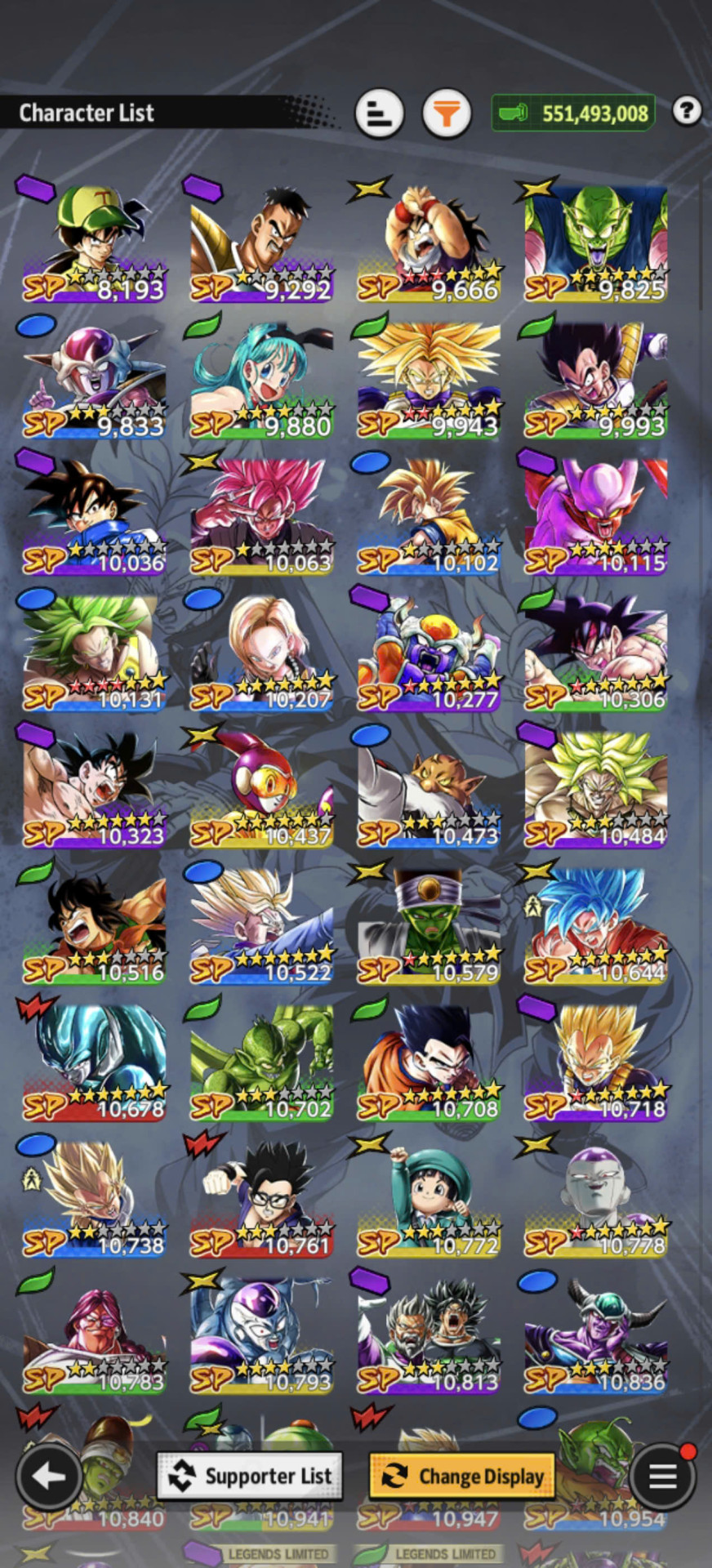
Task: Open the orange filter funnel
Action: click(446, 113)
